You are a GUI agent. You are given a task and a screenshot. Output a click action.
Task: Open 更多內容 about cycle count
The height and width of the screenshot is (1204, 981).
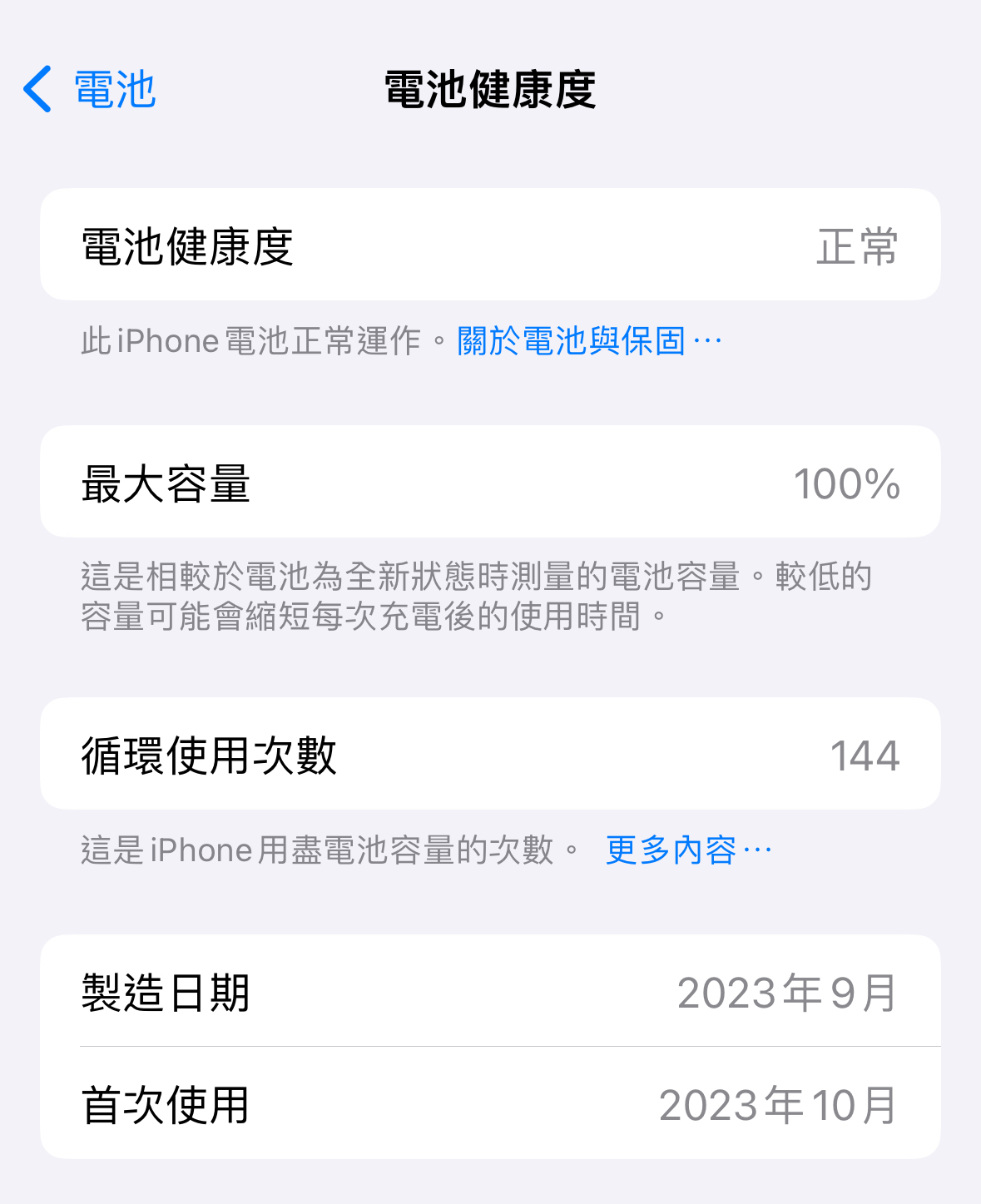pos(687,850)
